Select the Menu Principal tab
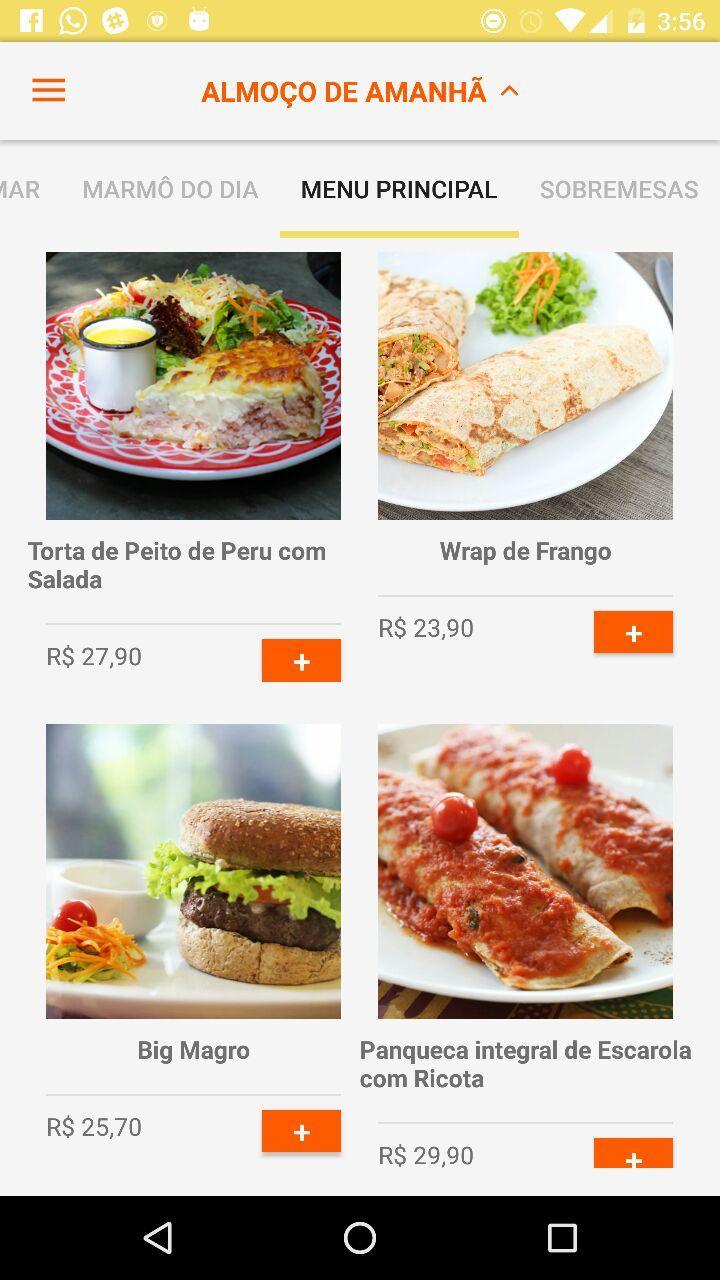This screenshot has height=1280, width=720. pyautogui.click(x=399, y=189)
